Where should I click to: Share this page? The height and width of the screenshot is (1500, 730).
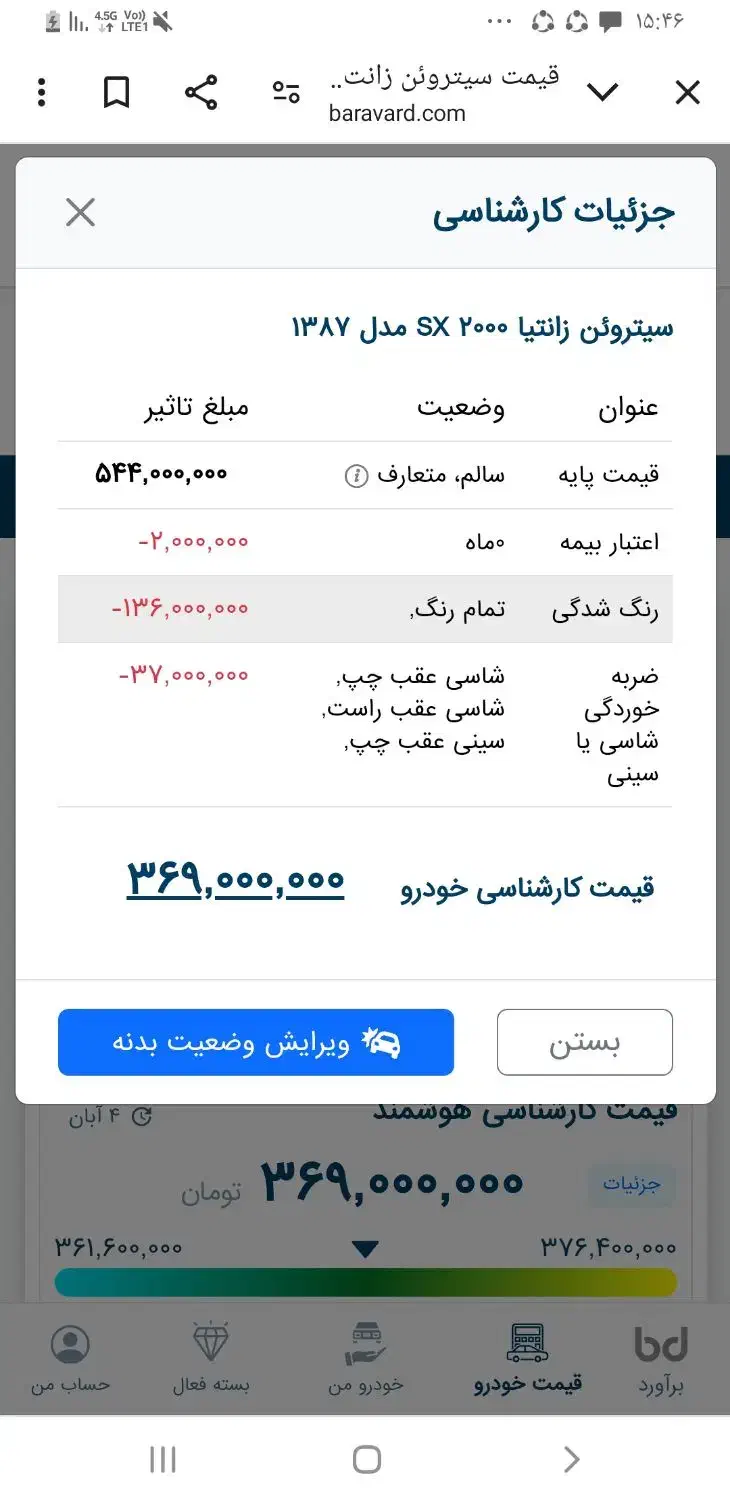click(201, 93)
